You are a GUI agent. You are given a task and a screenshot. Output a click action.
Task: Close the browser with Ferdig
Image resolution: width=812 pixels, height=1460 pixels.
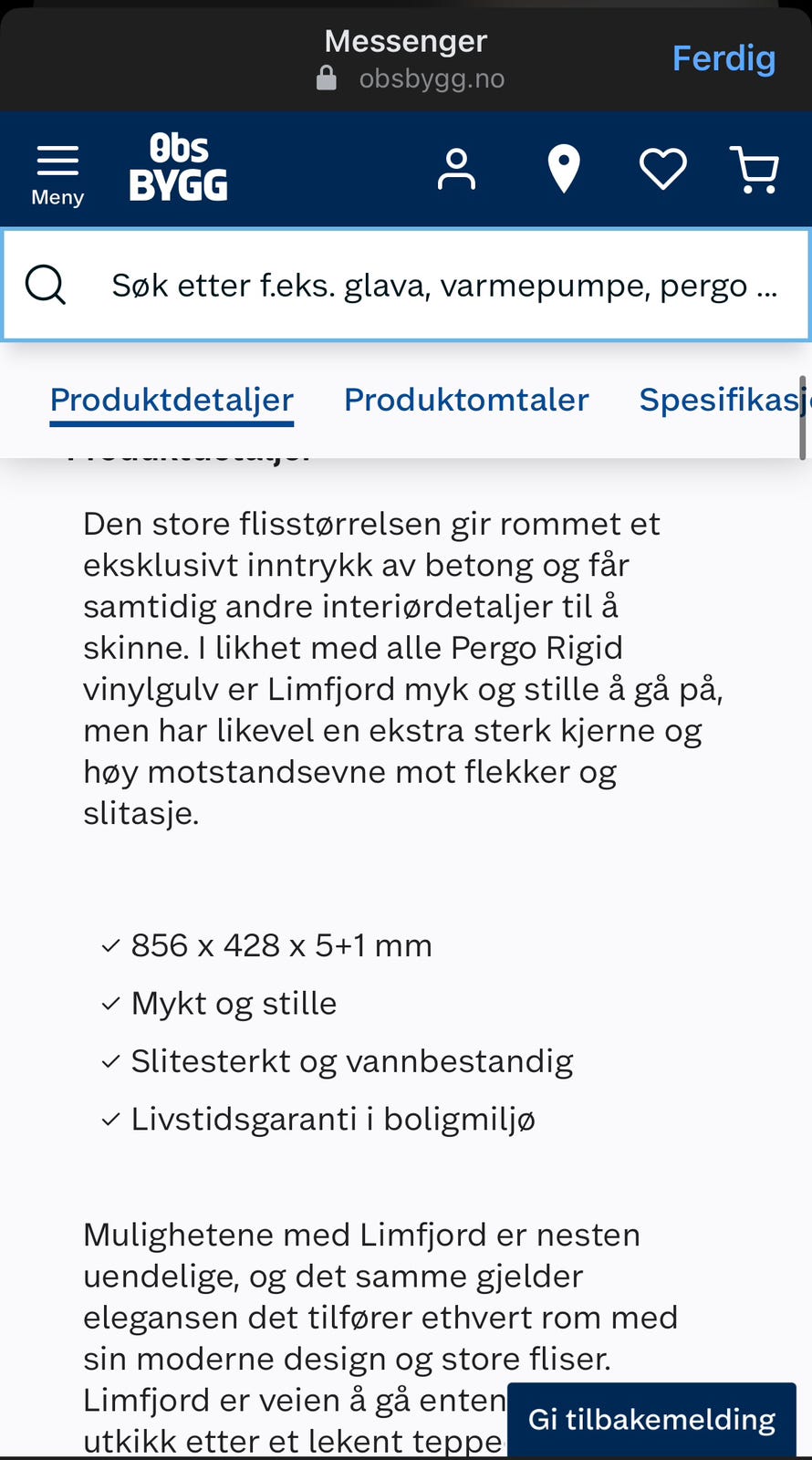(724, 57)
